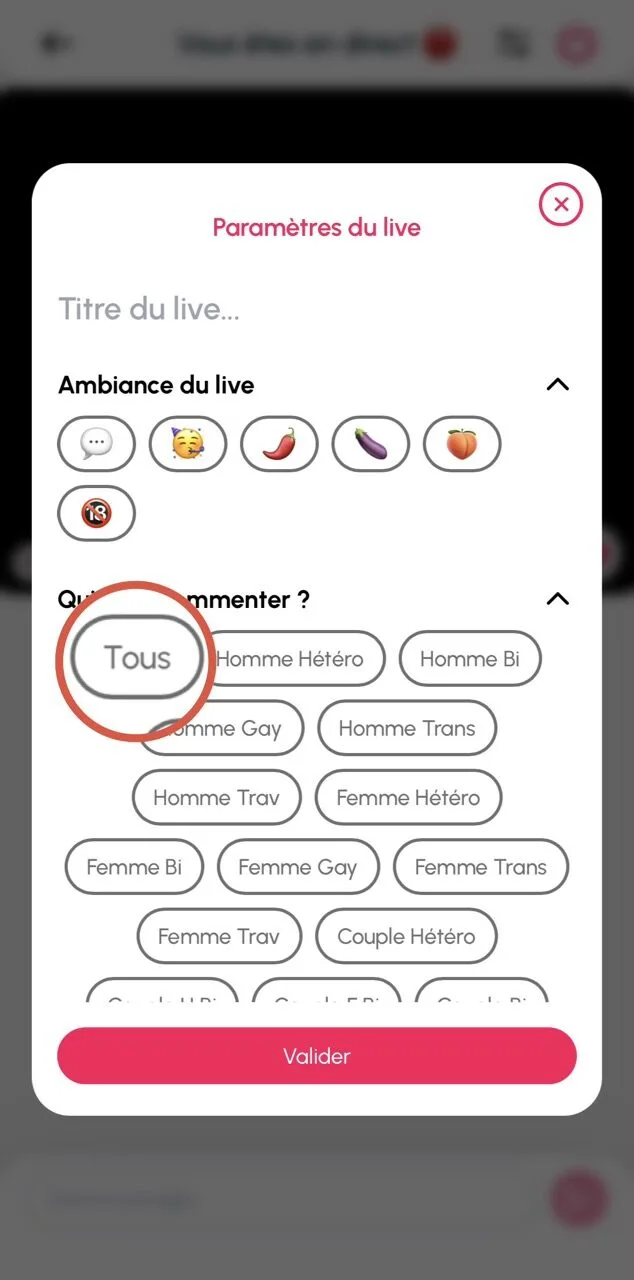634x1280 pixels.
Task: Select the eggplant ambiance chip
Action: pos(370,444)
